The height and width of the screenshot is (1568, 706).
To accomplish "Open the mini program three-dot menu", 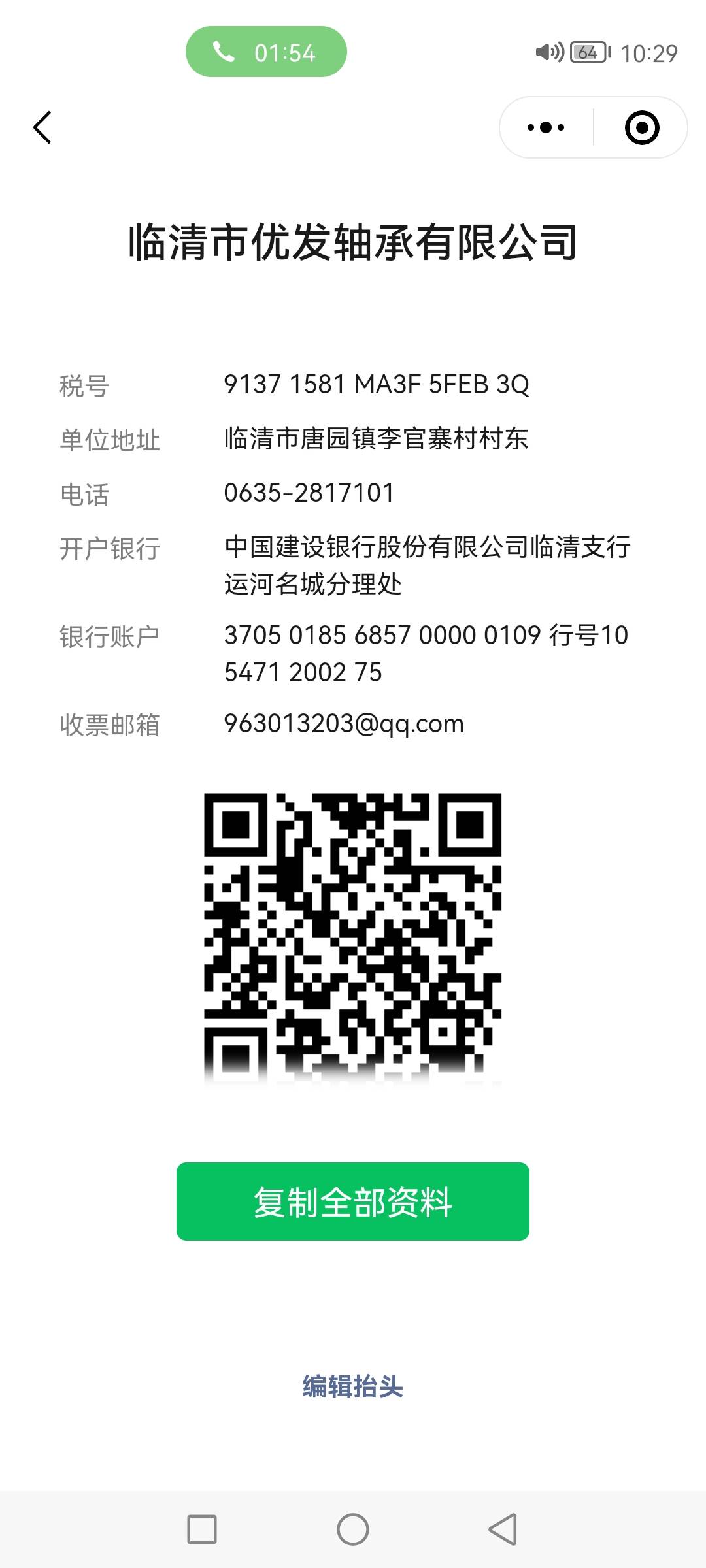I will (546, 127).
